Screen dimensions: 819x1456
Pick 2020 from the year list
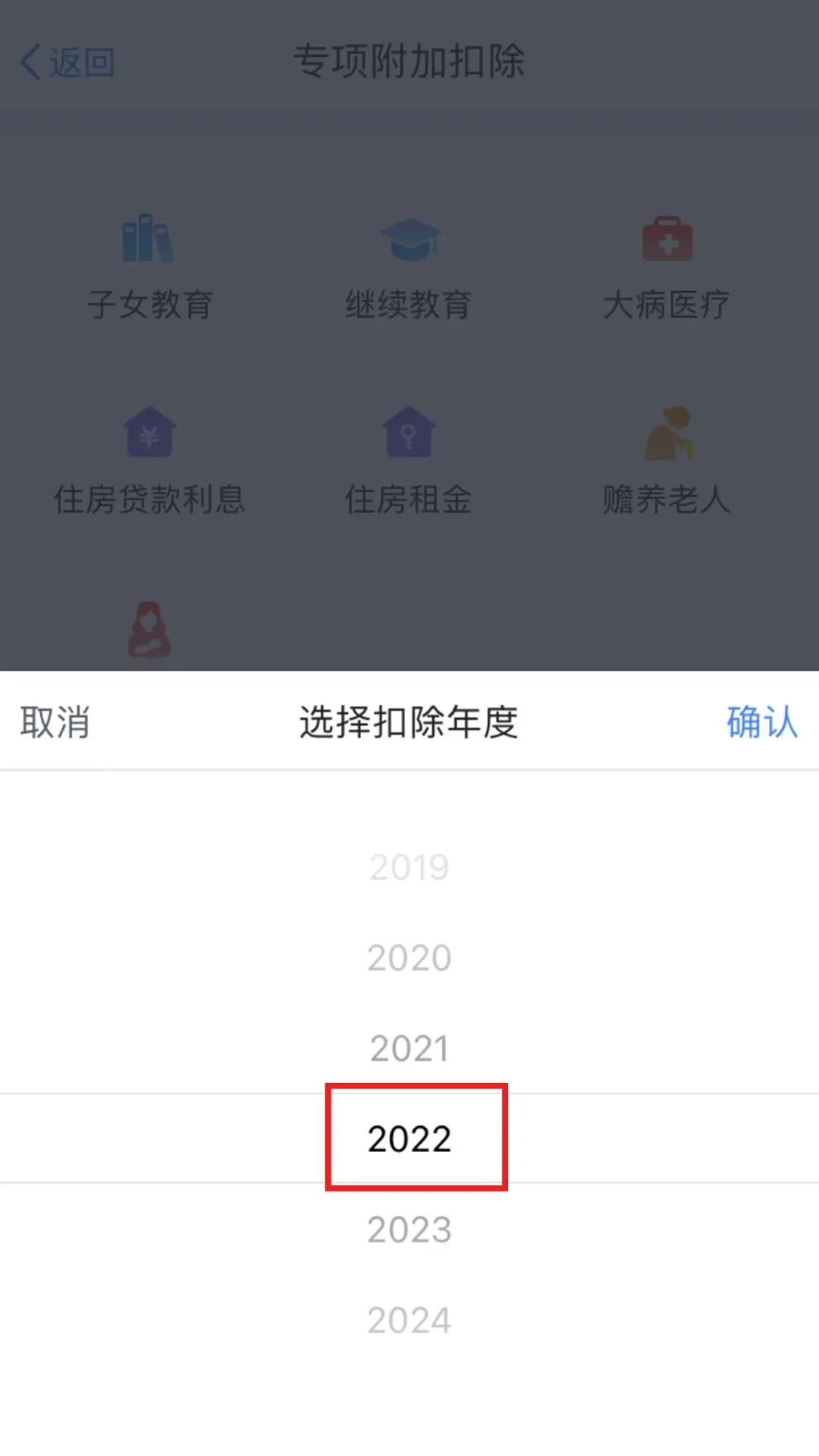[x=409, y=958]
